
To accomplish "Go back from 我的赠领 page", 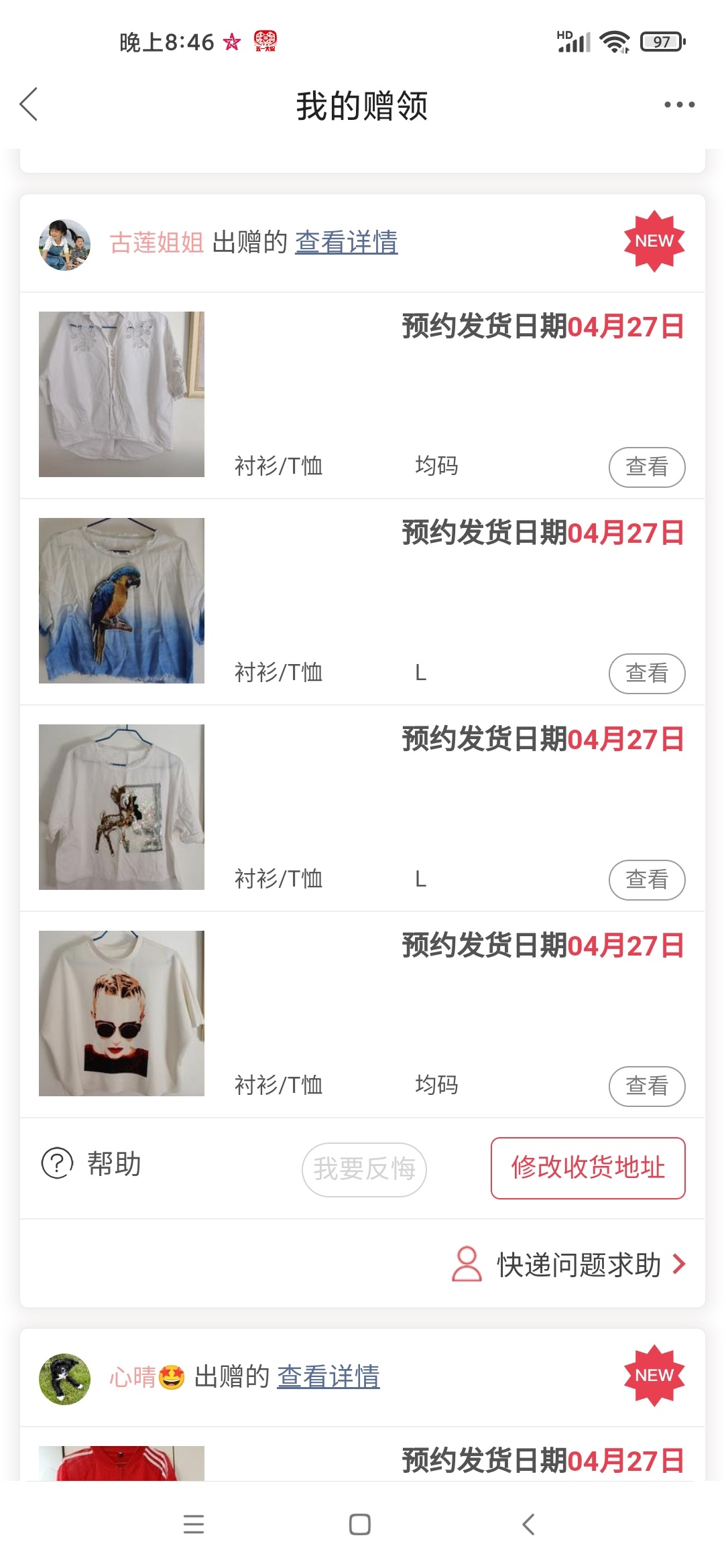I will pos(29,105).
